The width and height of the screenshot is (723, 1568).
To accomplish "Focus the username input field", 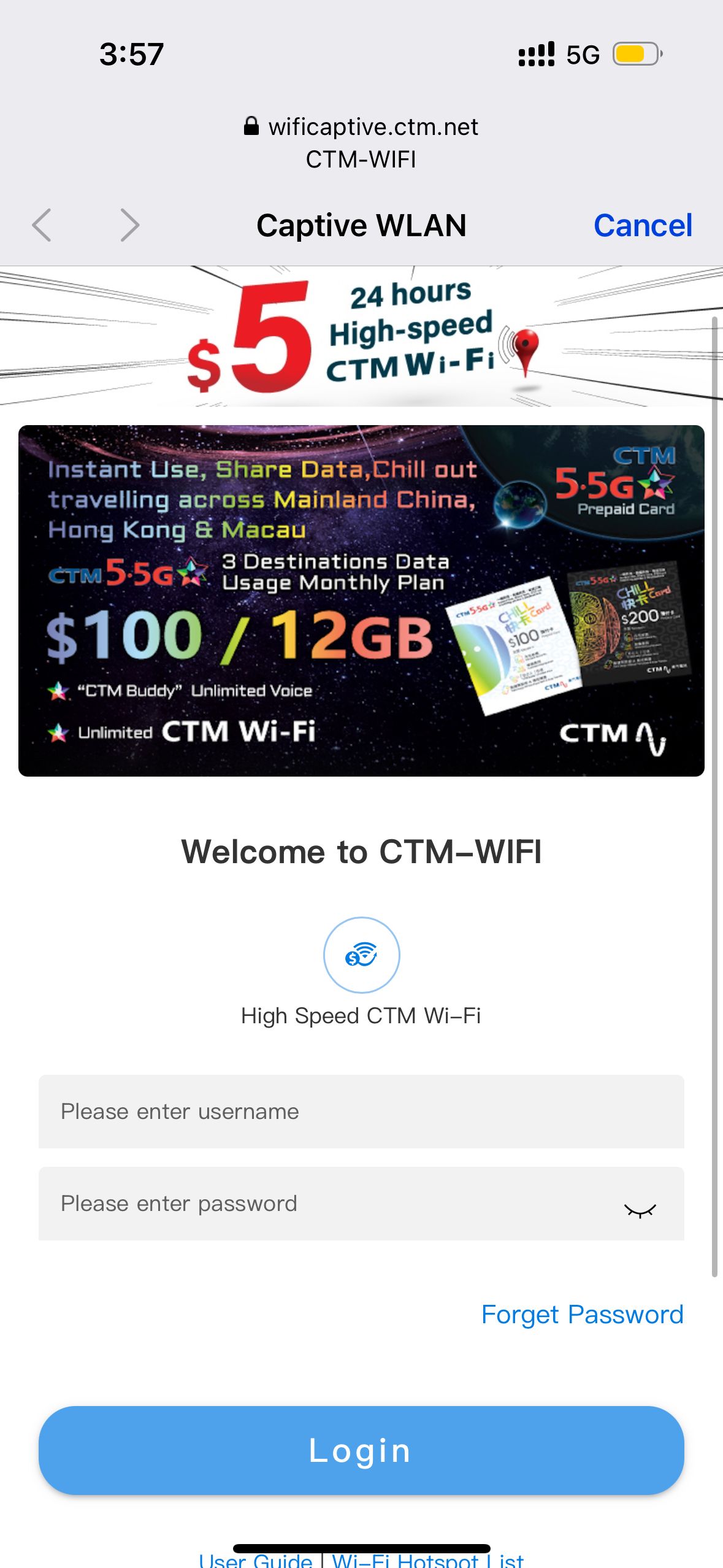I will (x=361, y=1111).
